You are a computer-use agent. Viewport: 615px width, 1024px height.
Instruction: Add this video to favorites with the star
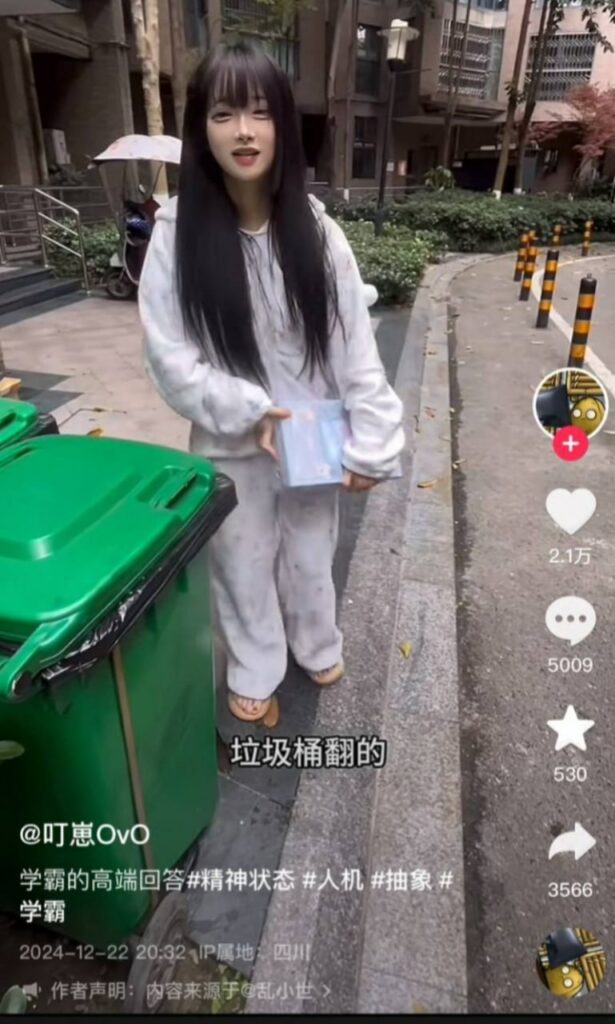(570, 729)
